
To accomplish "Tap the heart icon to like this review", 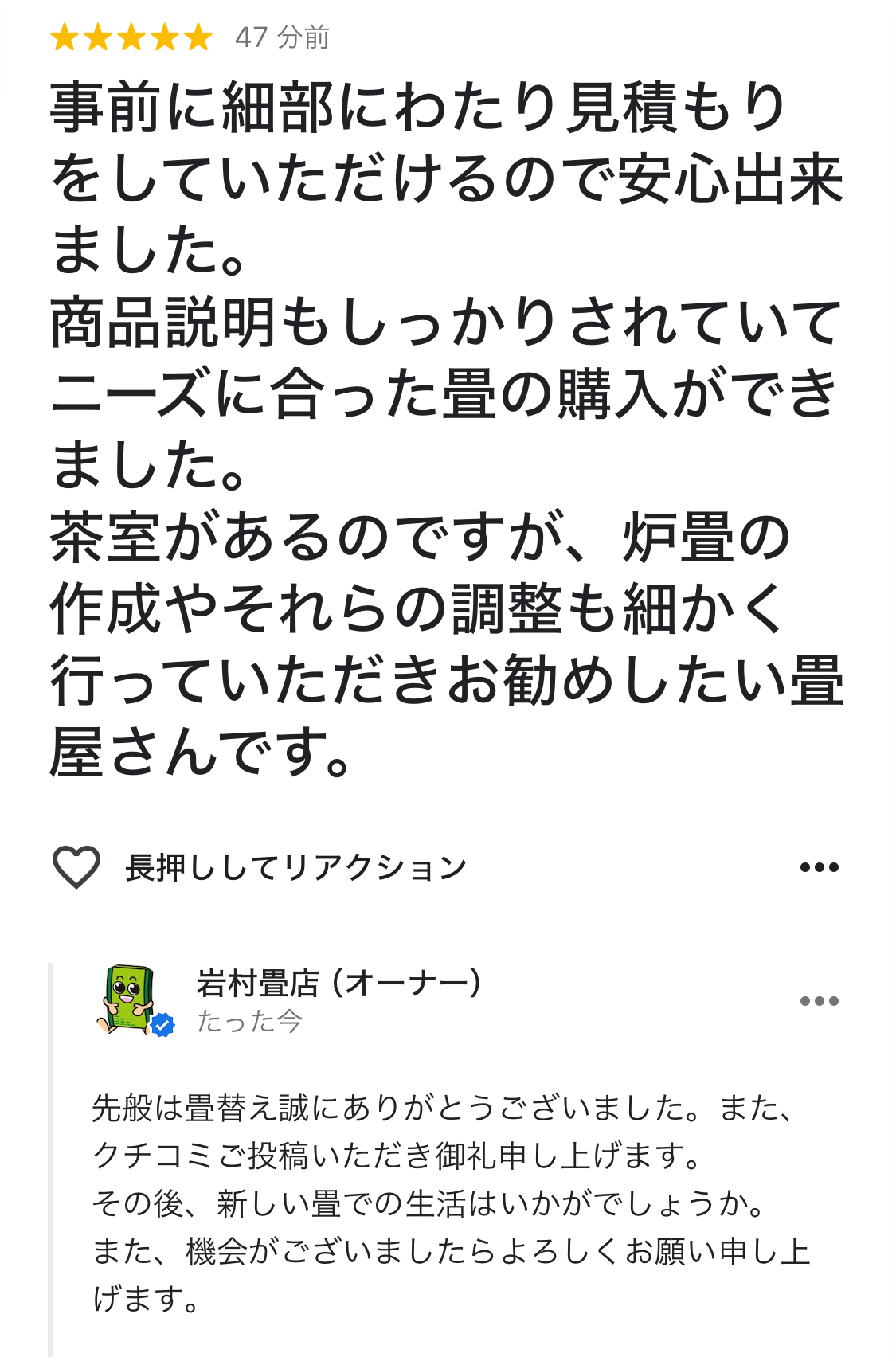I will 76,866.
